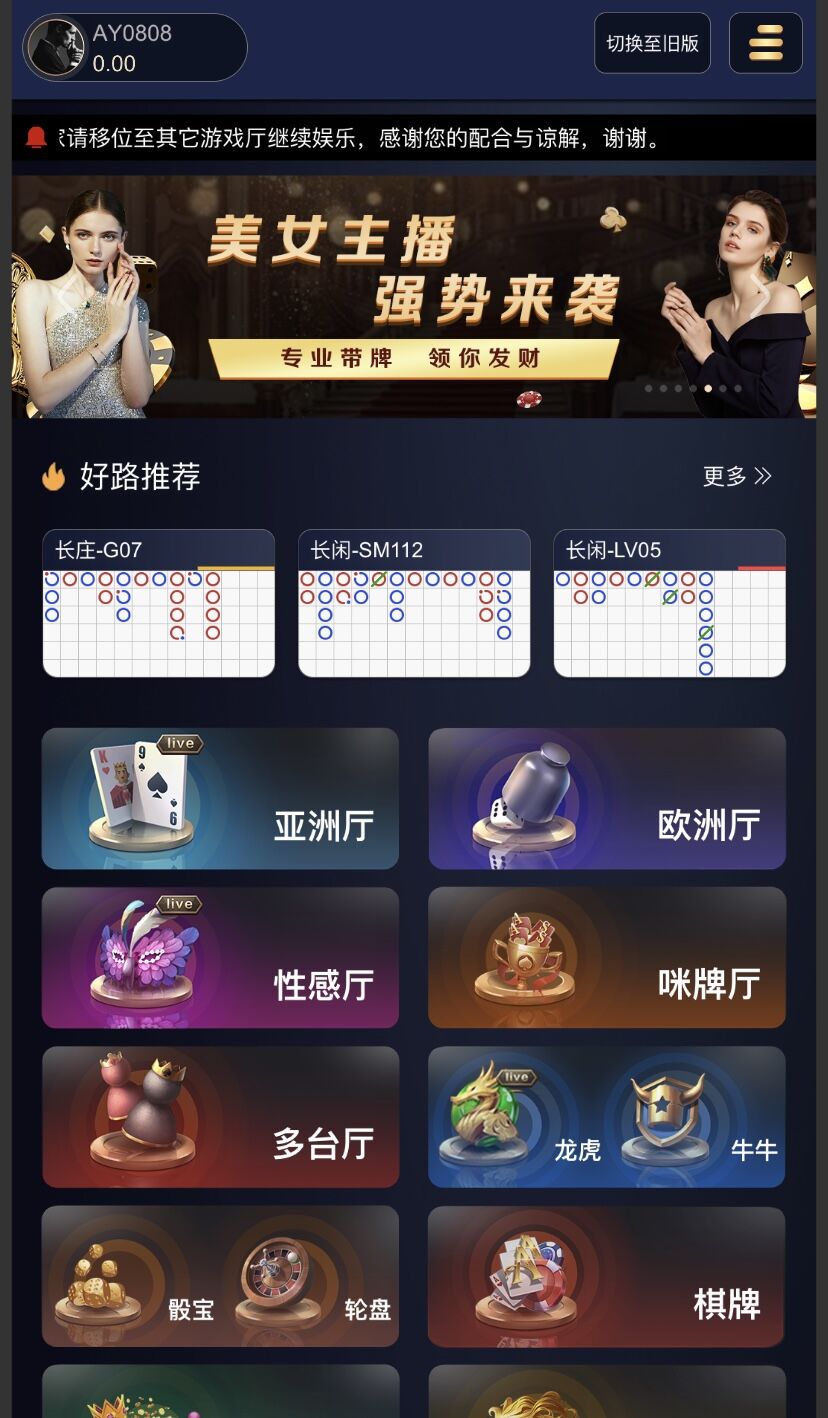Open the AY0808 account profile
The image size is (828, 1418).
click(x=134, y=47)
